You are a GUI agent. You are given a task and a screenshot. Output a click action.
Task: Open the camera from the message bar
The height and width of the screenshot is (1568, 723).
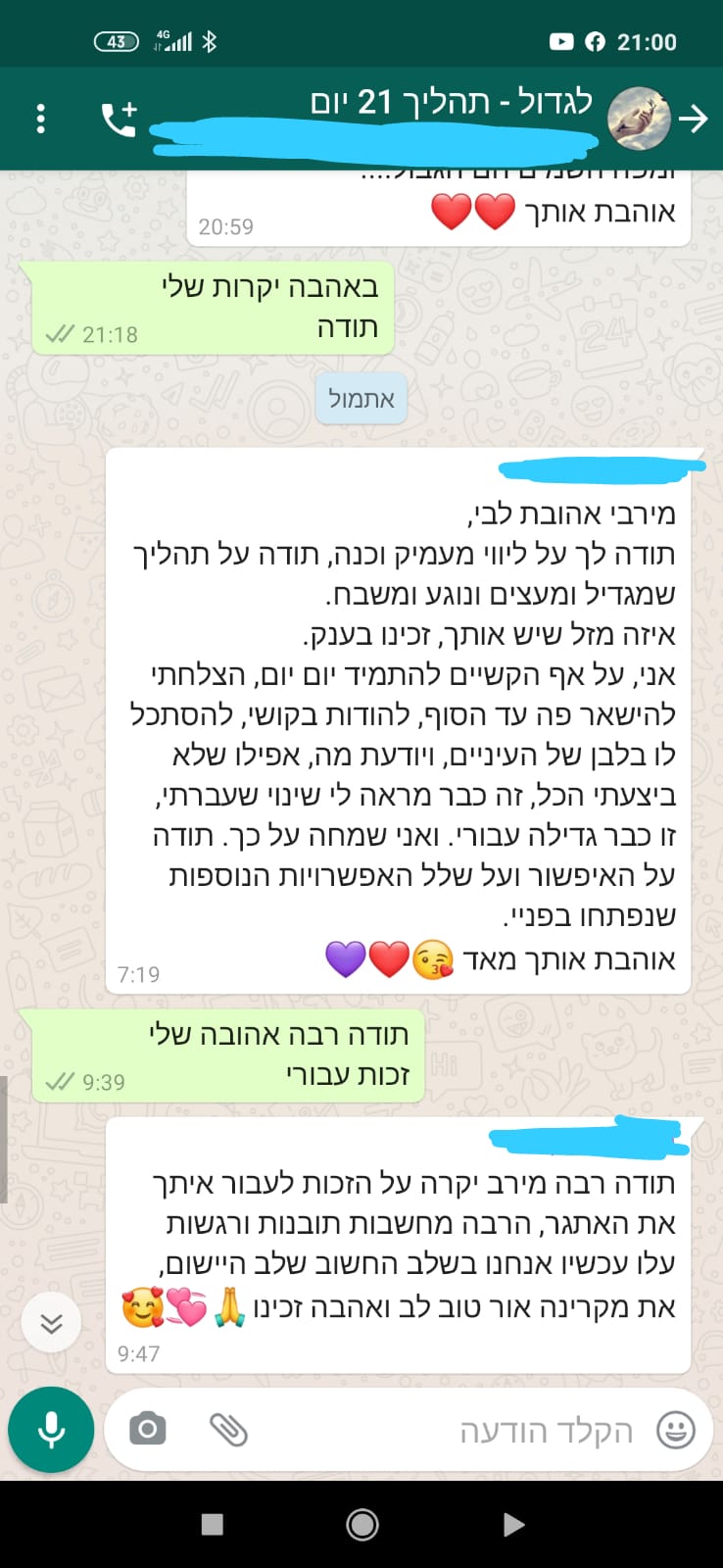[148, 1429]
